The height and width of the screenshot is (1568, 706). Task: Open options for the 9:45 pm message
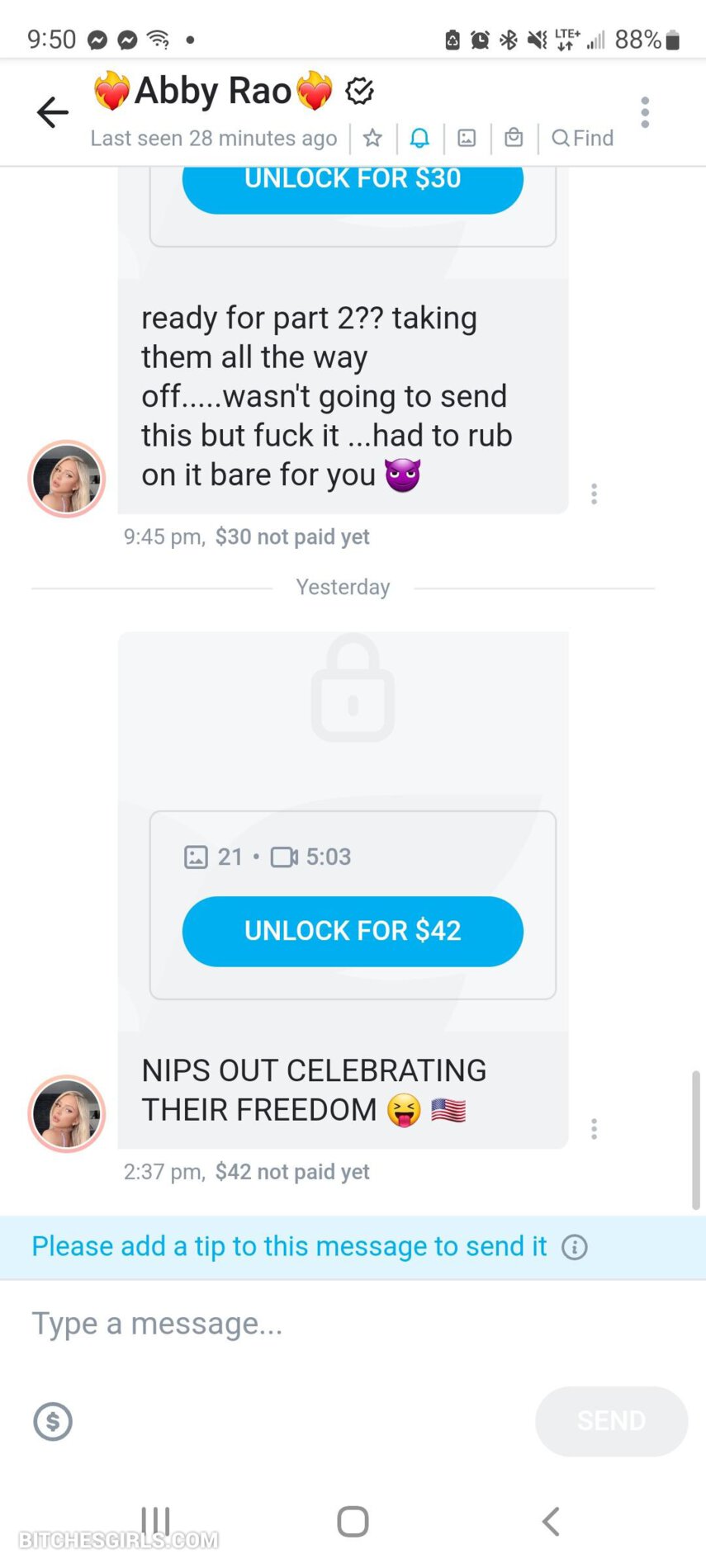tap(594, 494)
